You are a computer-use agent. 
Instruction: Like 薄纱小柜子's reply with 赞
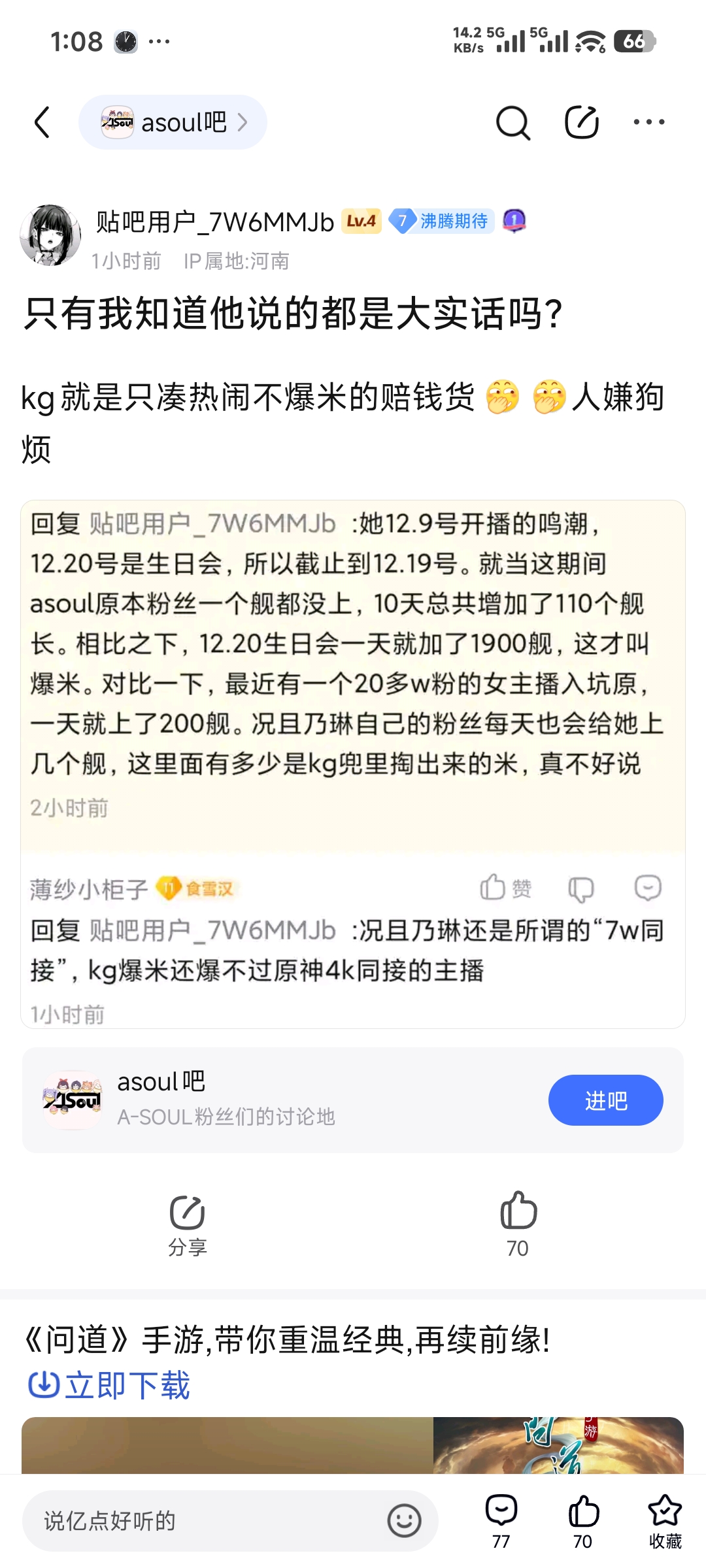tap(506, 889)
